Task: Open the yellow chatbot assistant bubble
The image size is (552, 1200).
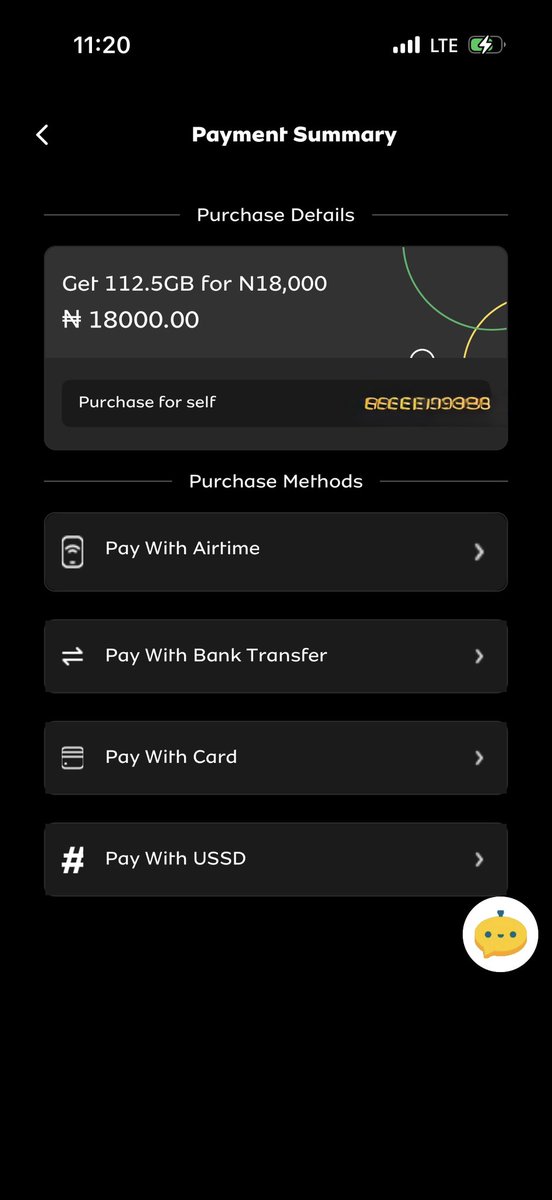Action: (500, 934)
